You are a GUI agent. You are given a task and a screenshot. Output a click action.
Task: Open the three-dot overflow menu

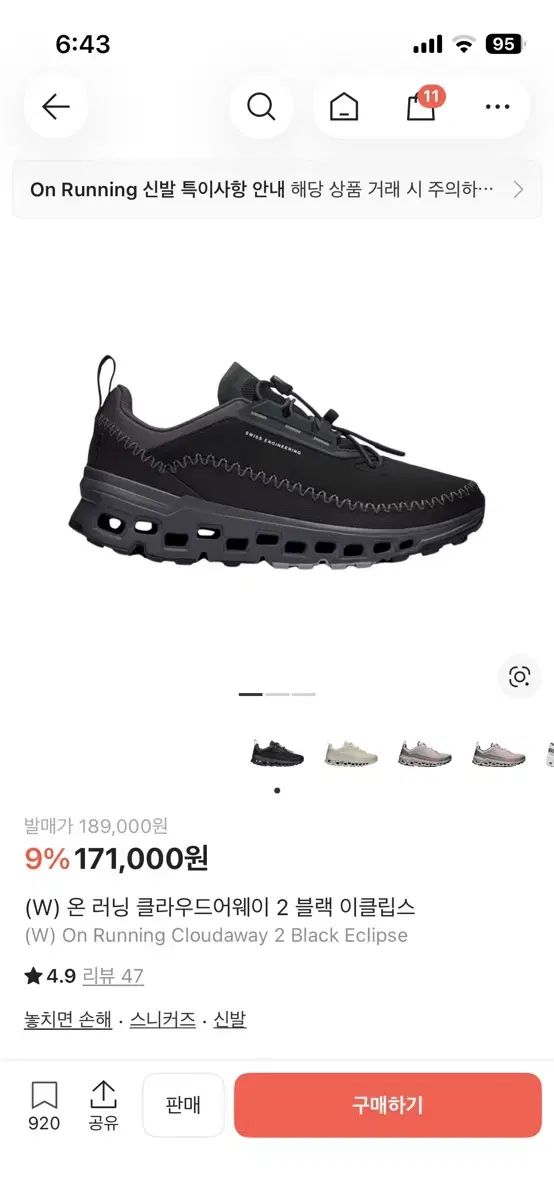coord(497,106)
